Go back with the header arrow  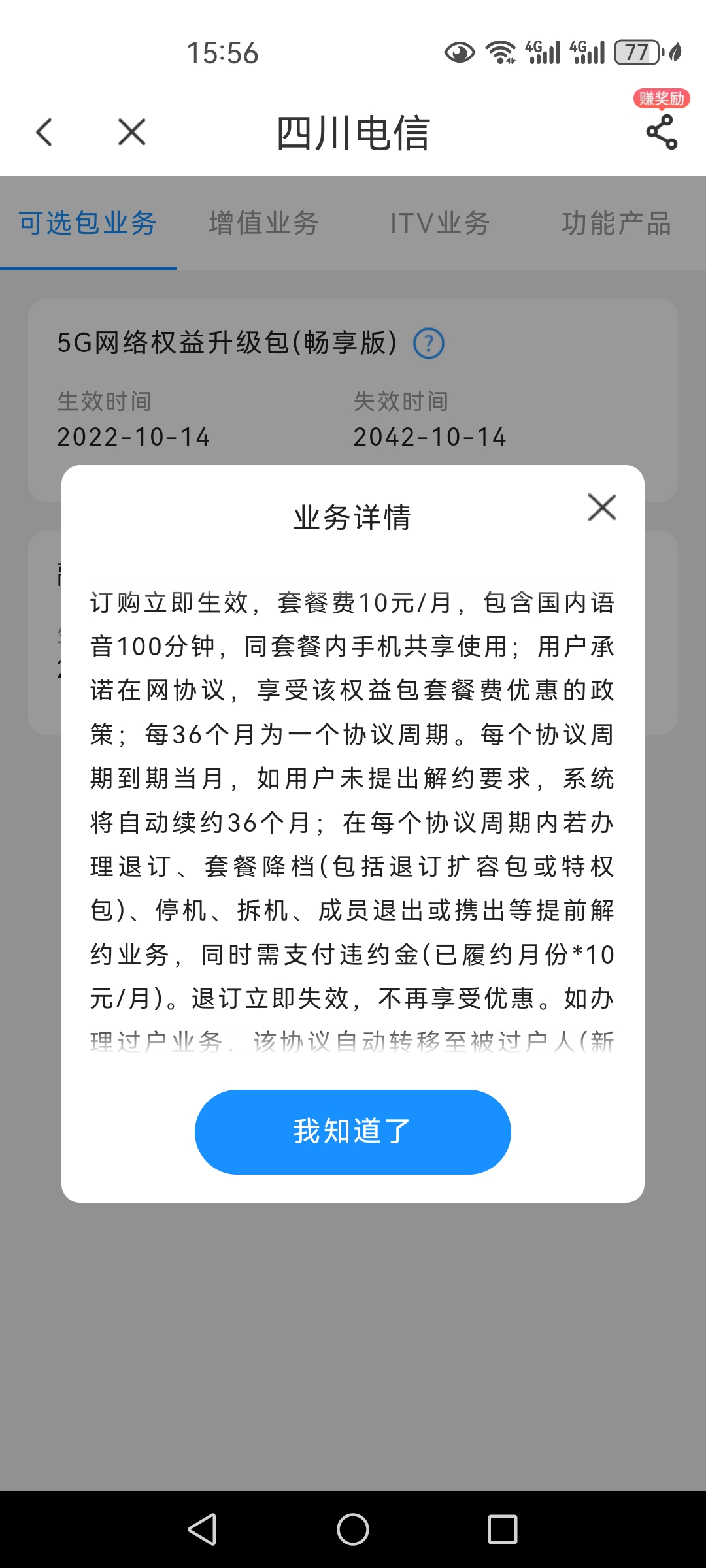pyautogui.click(x=44, y=133)
